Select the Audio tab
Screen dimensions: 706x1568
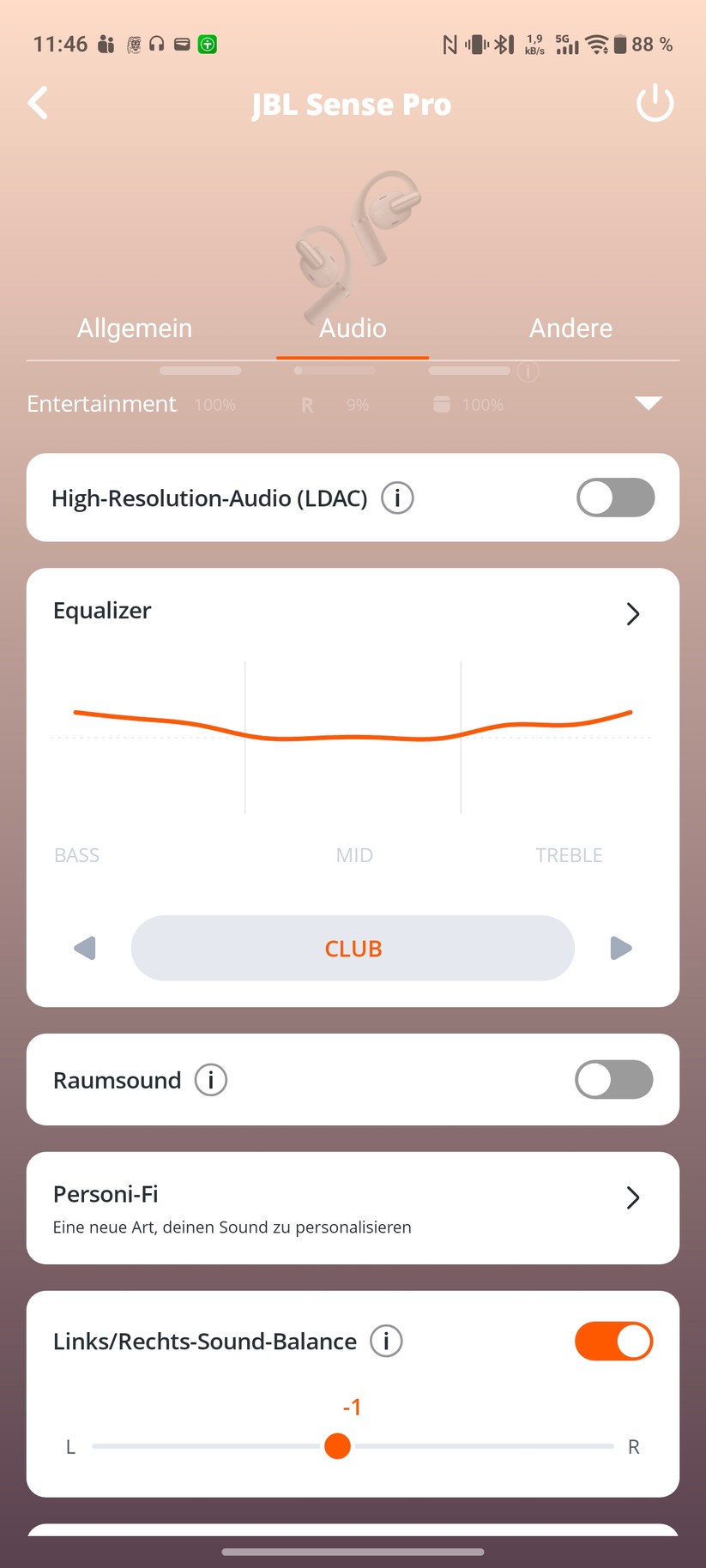[x=353, y=329]
